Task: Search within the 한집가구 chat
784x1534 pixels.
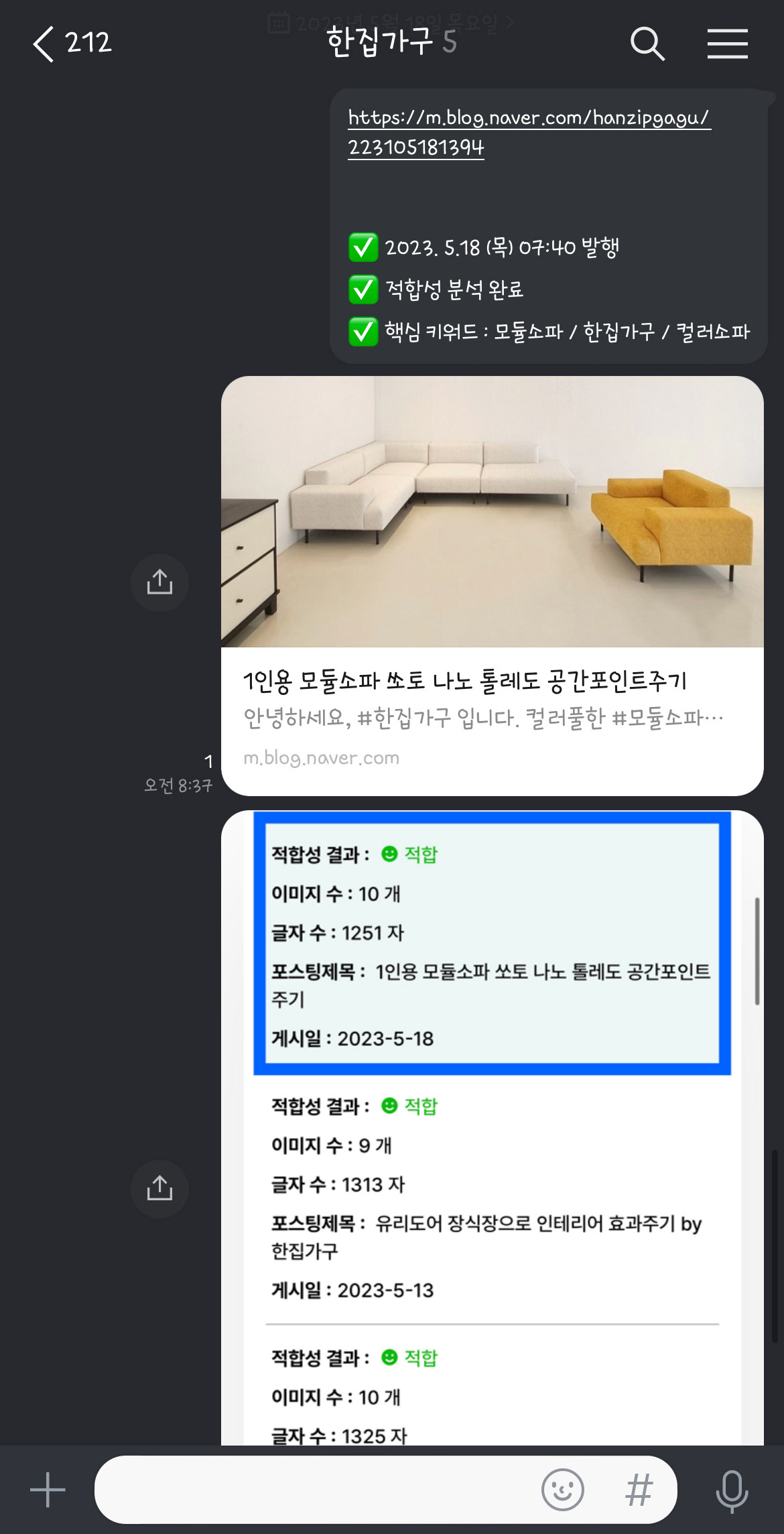Action: (x=647, y=44)
